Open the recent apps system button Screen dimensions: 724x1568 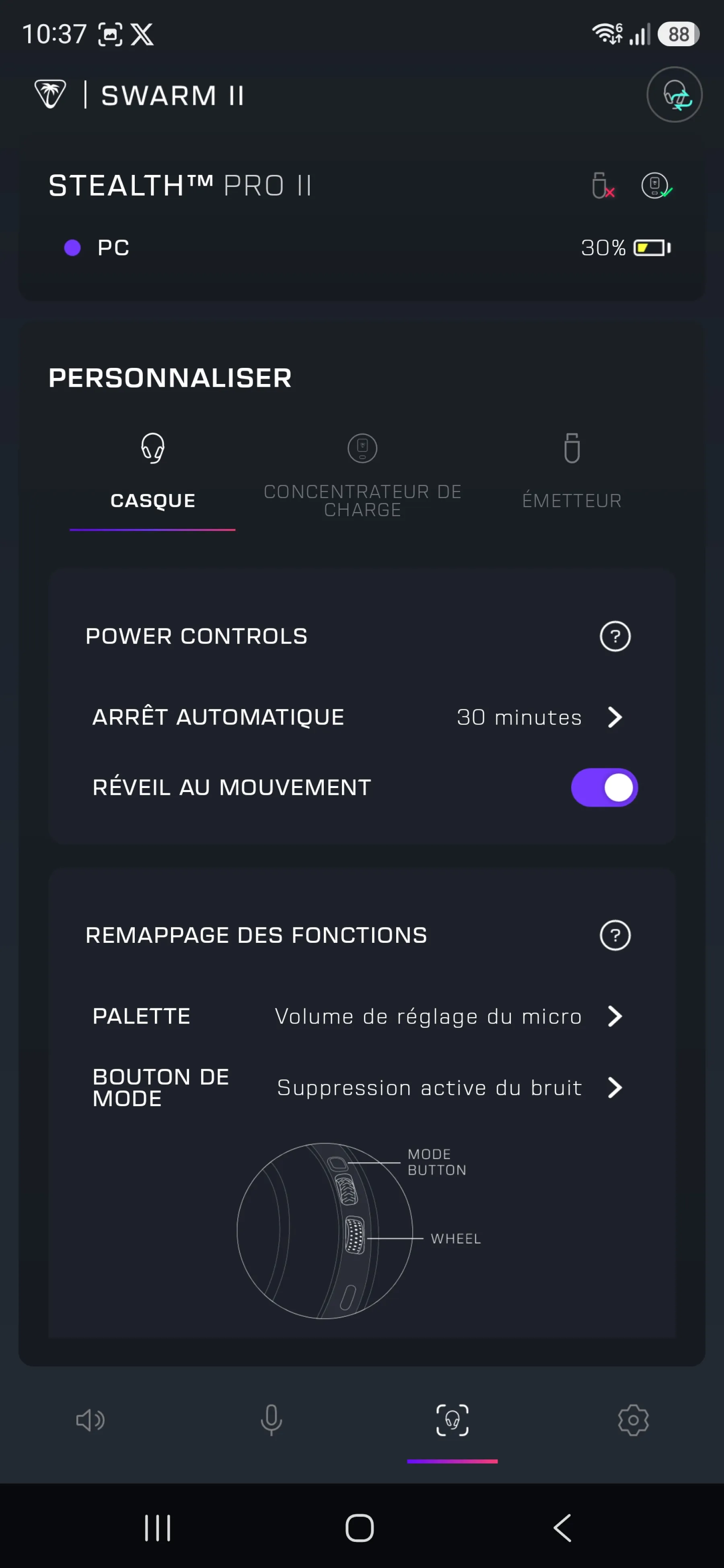(x=158, y=1528)
